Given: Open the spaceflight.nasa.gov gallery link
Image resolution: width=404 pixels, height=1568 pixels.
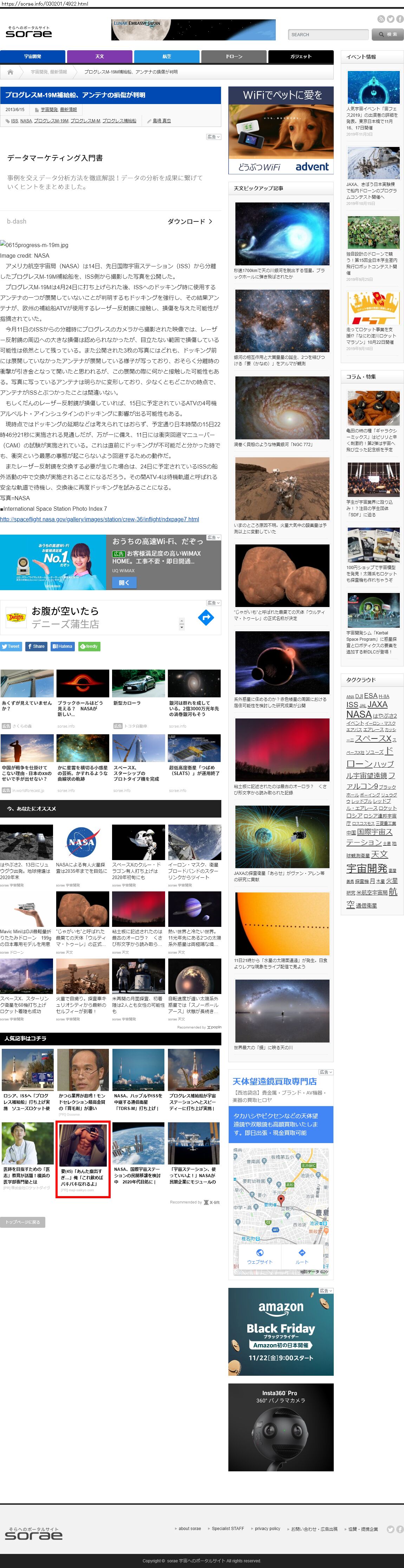Looking at the screenshot, I should [99, 519].
